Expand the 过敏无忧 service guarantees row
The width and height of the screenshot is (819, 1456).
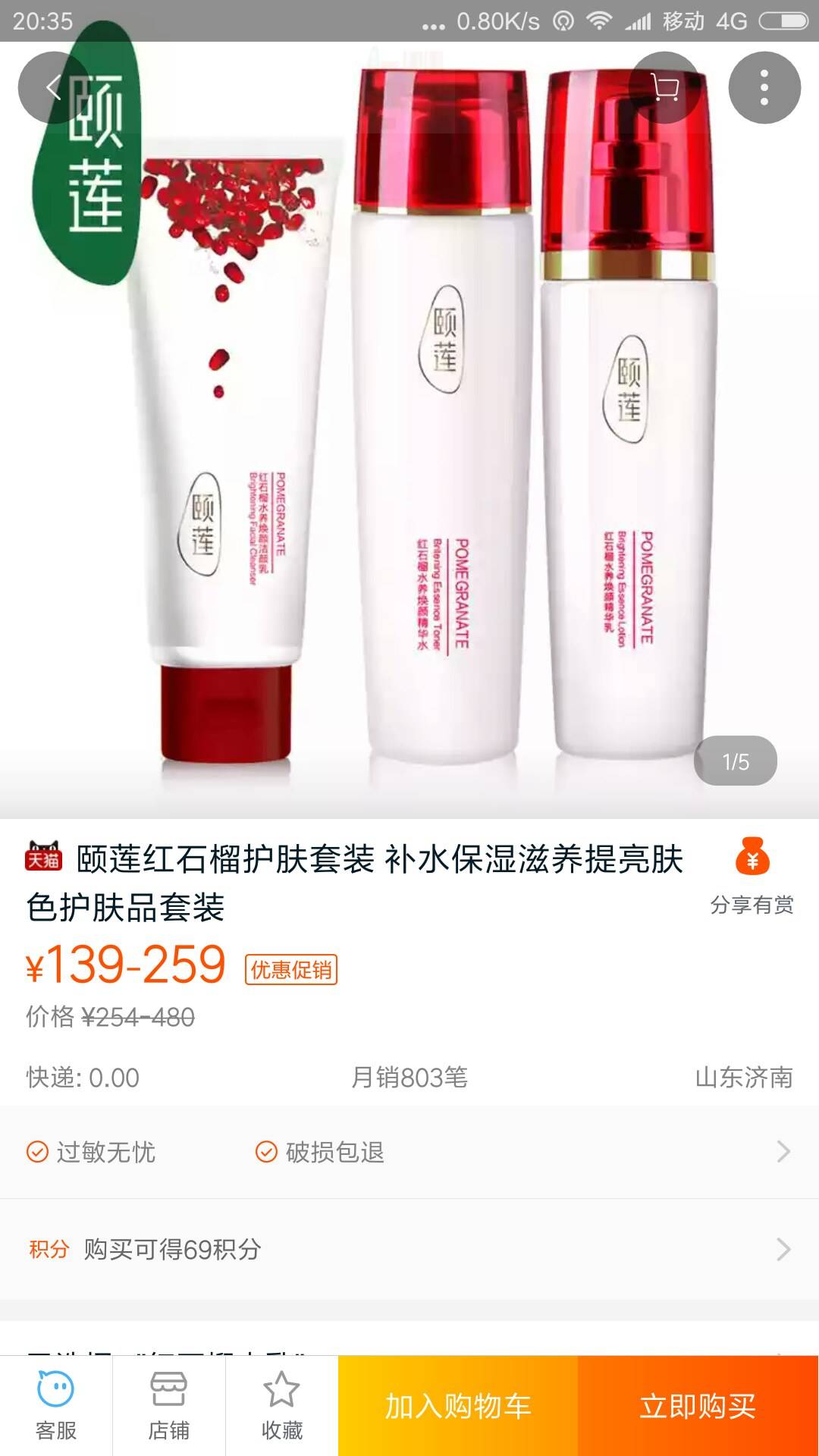(x=409, y=1152)
